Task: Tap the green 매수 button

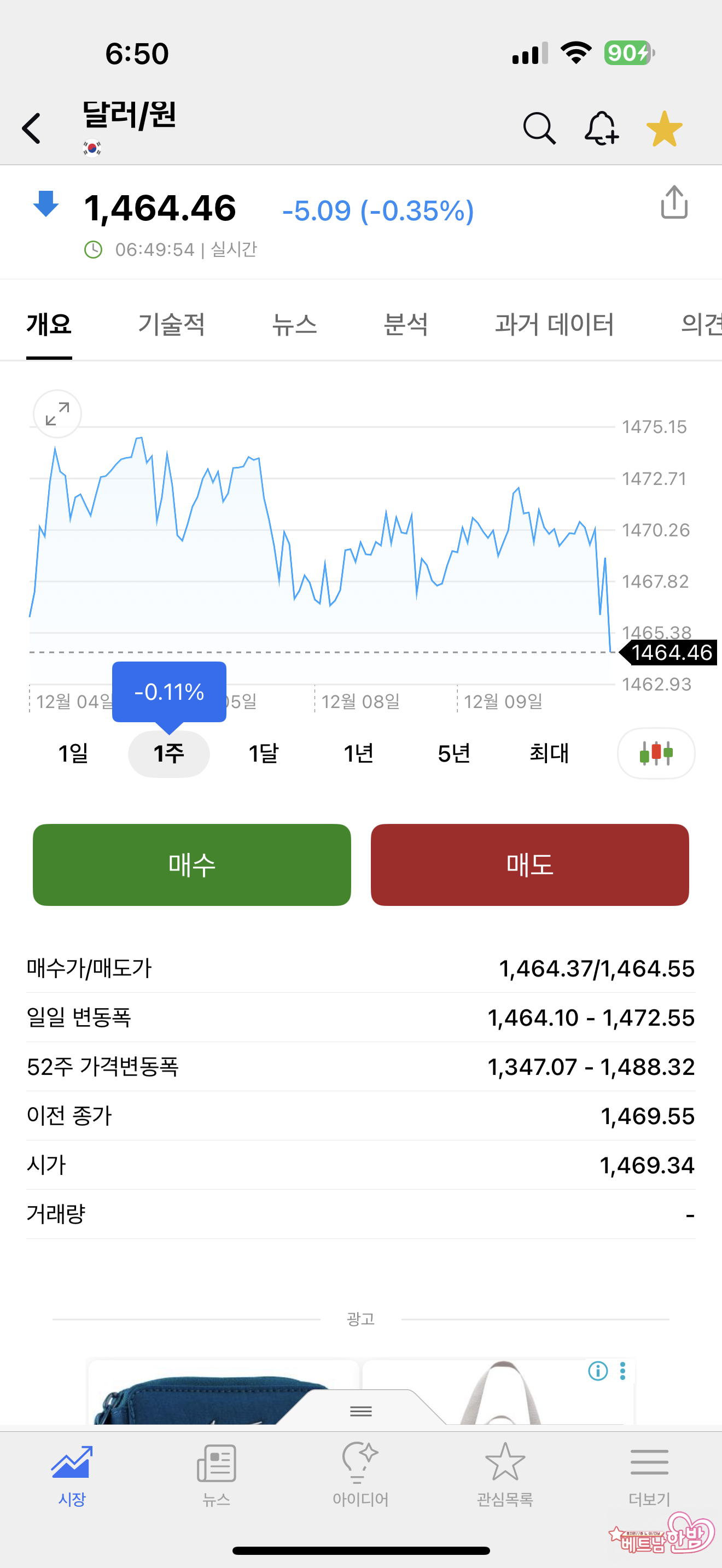Action: pos(192,865)
